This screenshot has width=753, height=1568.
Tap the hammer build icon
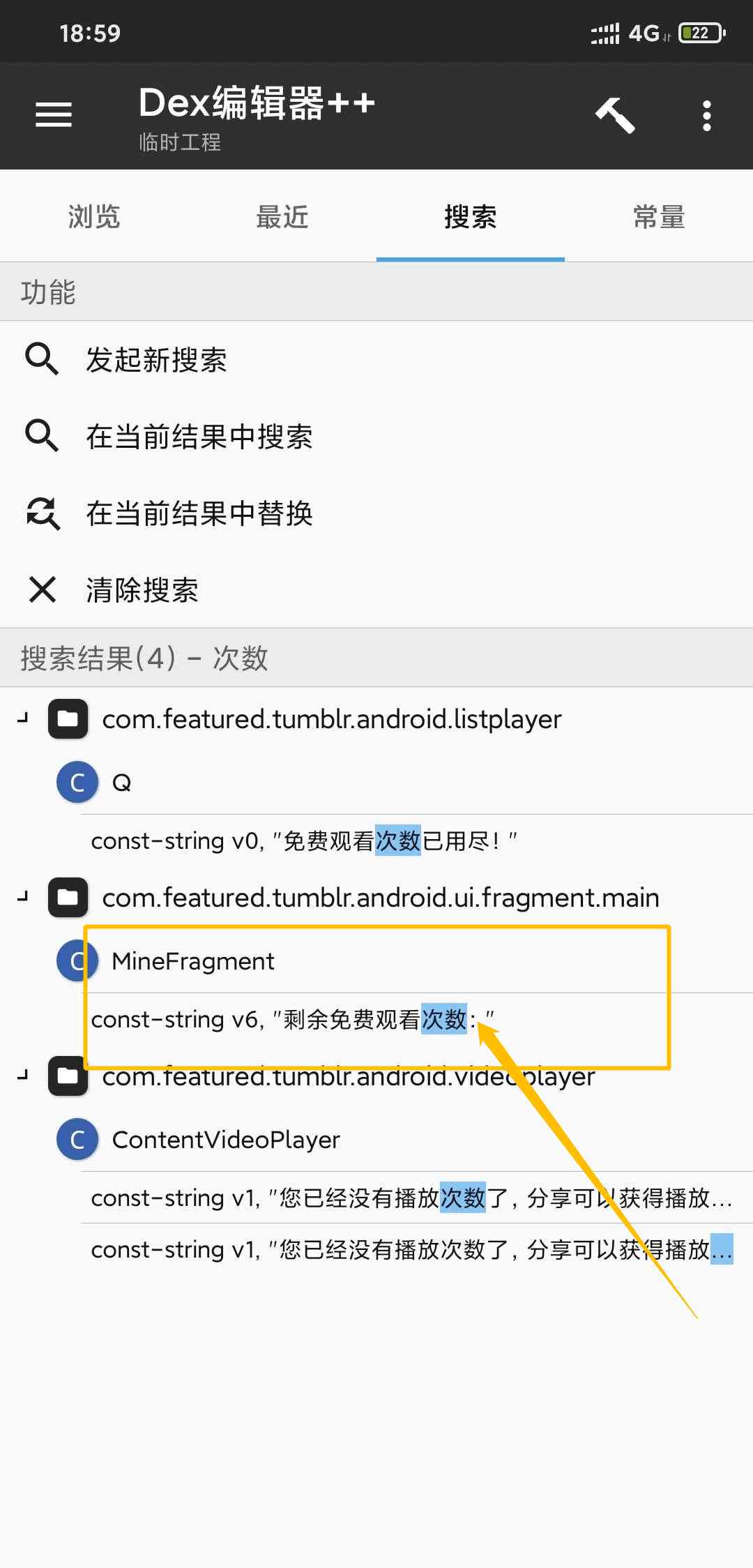click(615, 114)
